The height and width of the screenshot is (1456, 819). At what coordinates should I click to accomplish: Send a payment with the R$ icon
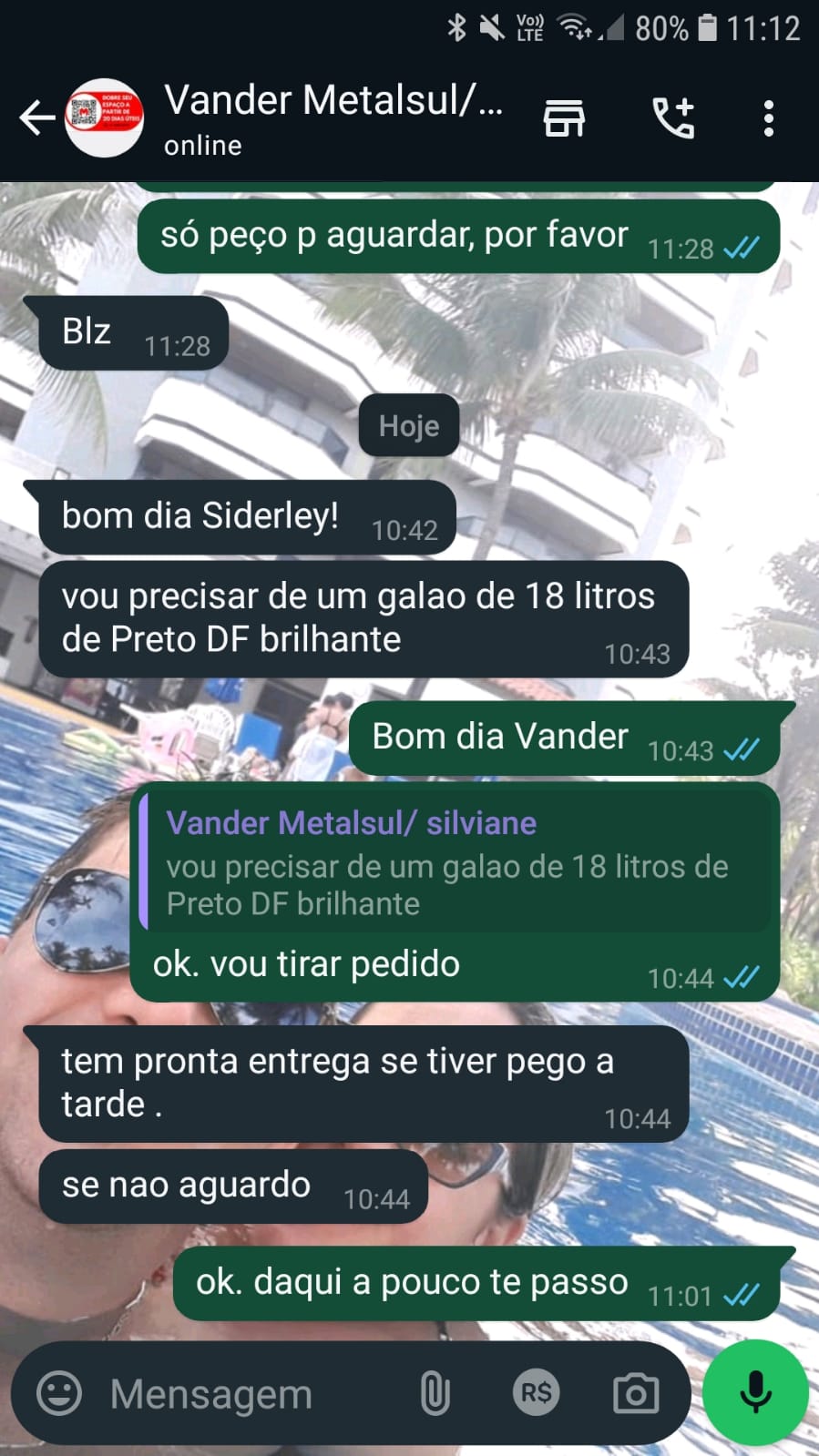(x=536, y=1393)
